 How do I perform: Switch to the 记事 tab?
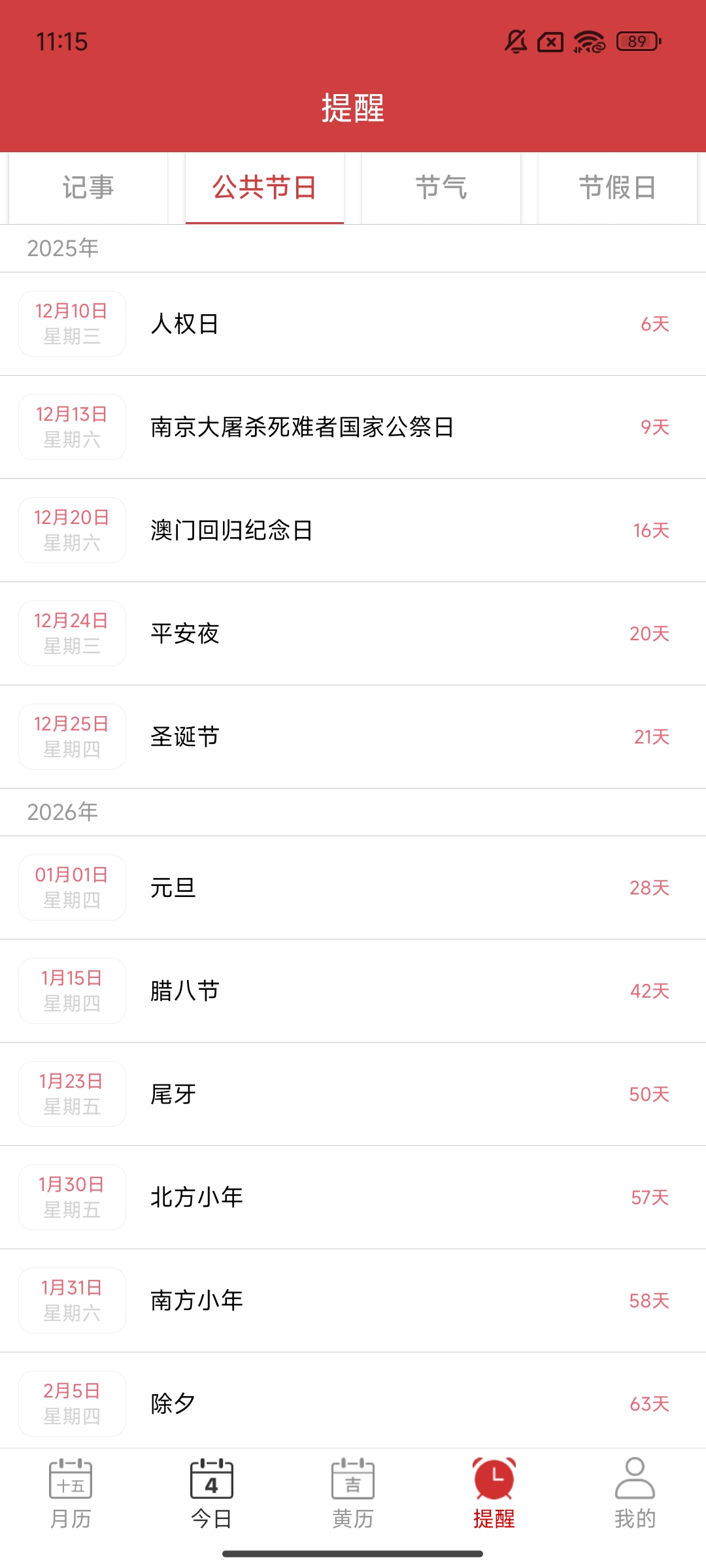88,188
